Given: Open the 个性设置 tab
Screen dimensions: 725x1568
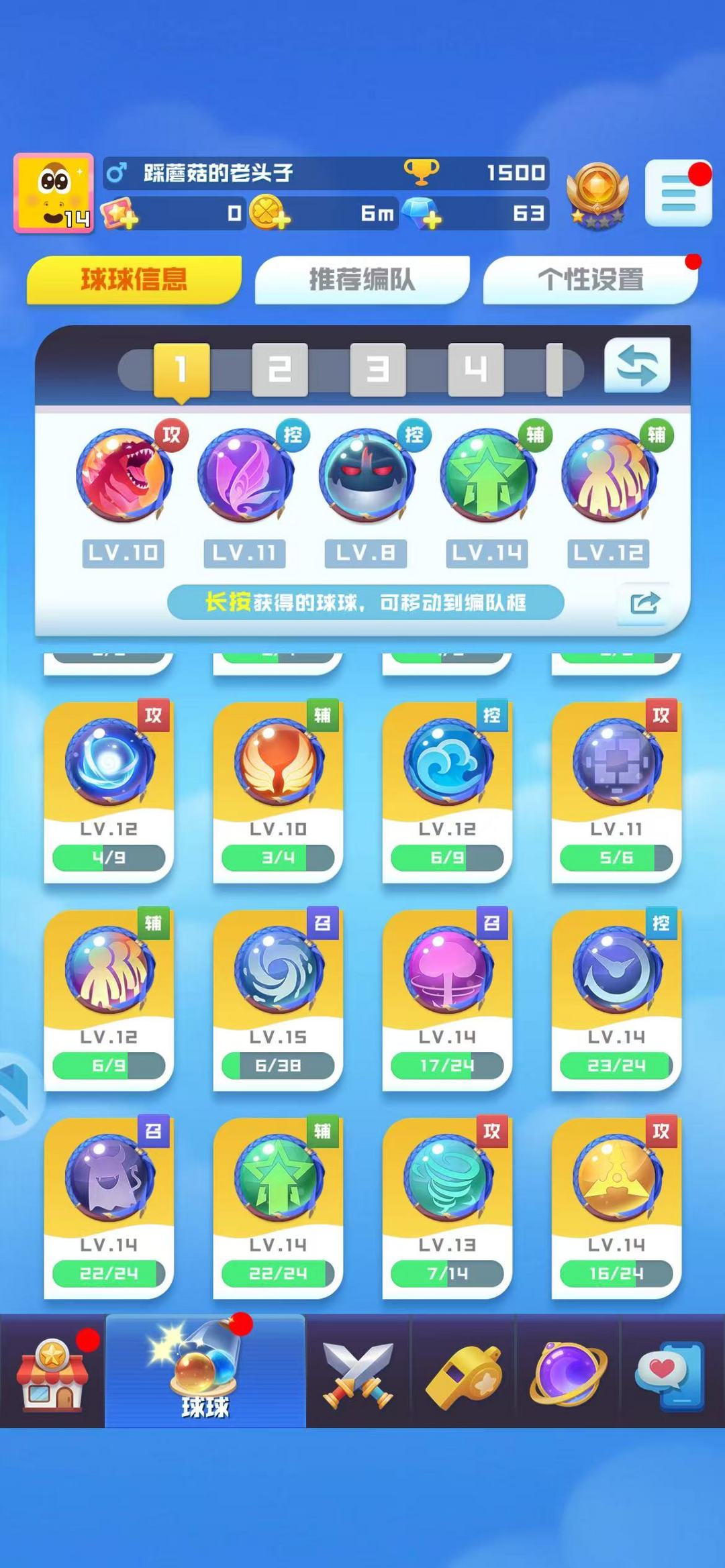Looking at the screenshot, I should 591,280.
